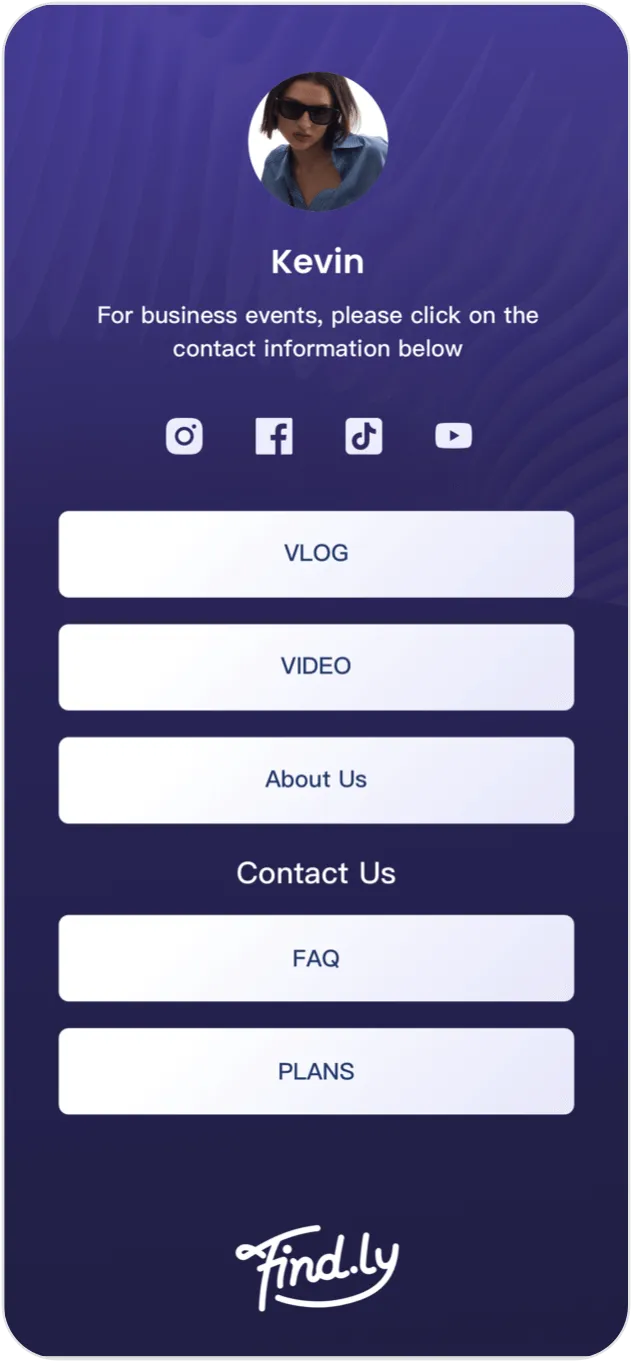Open the TikTok icon link
This screenshot has height=1362, width=632.
[364, 436]
